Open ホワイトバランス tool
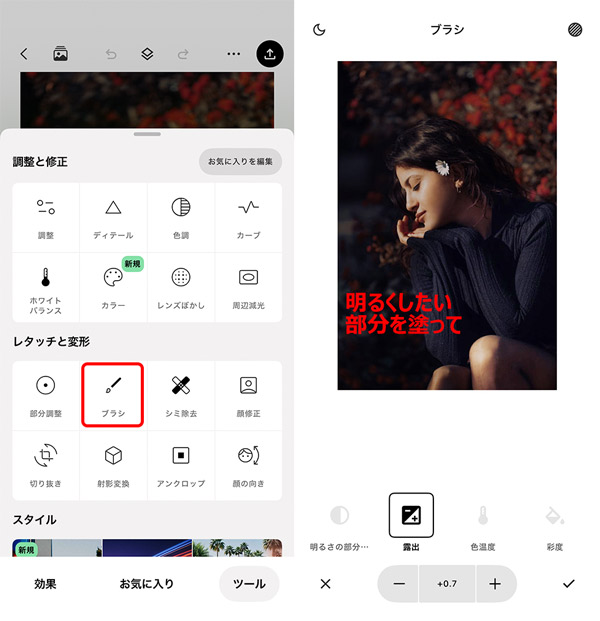The width and height of the screenshot is (600, 621). point(46,286)
